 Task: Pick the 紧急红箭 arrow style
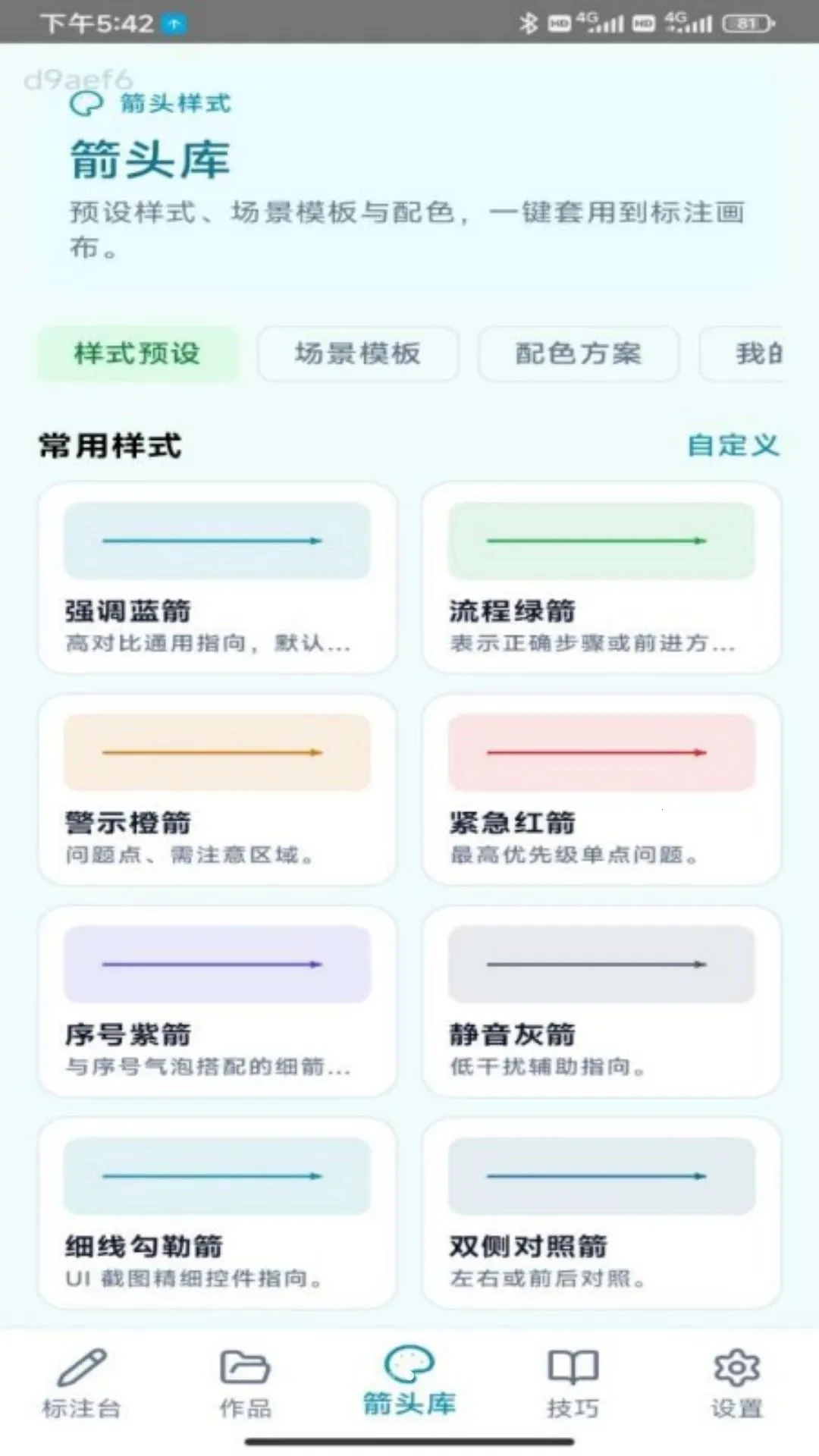pos(601,789)
